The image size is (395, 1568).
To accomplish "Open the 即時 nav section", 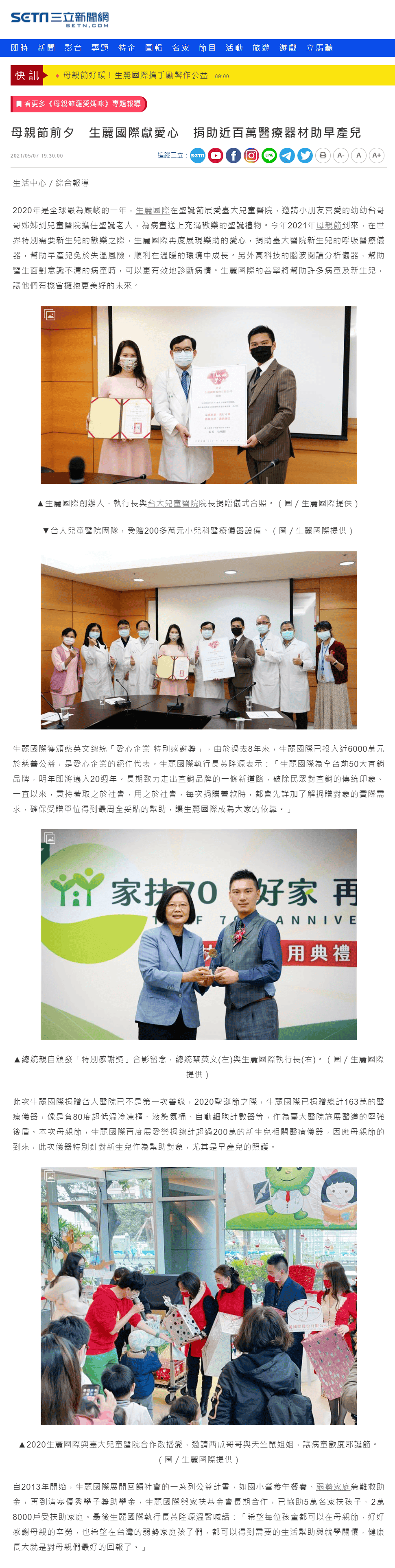I will click(20, 48).
